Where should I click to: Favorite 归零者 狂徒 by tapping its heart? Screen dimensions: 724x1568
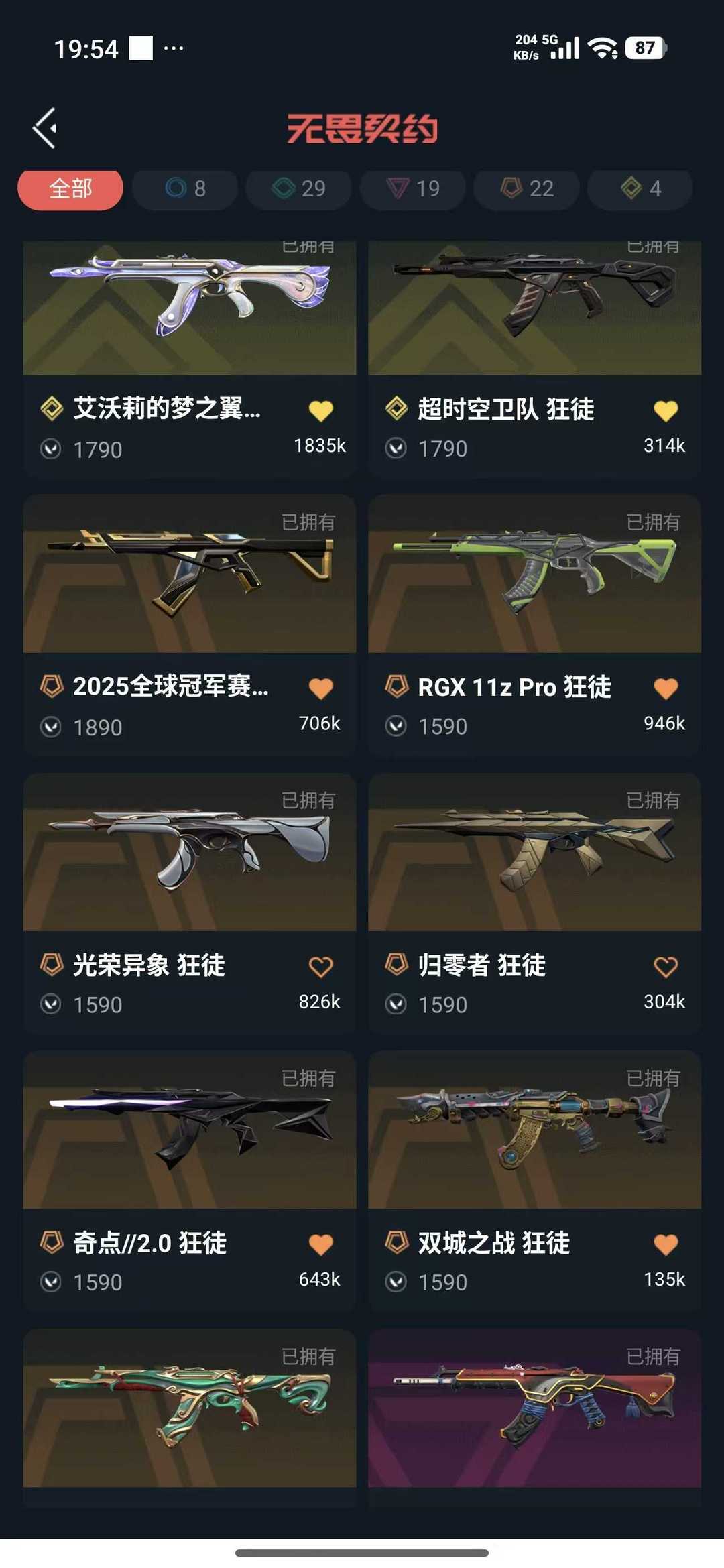(x=666, y=965)
